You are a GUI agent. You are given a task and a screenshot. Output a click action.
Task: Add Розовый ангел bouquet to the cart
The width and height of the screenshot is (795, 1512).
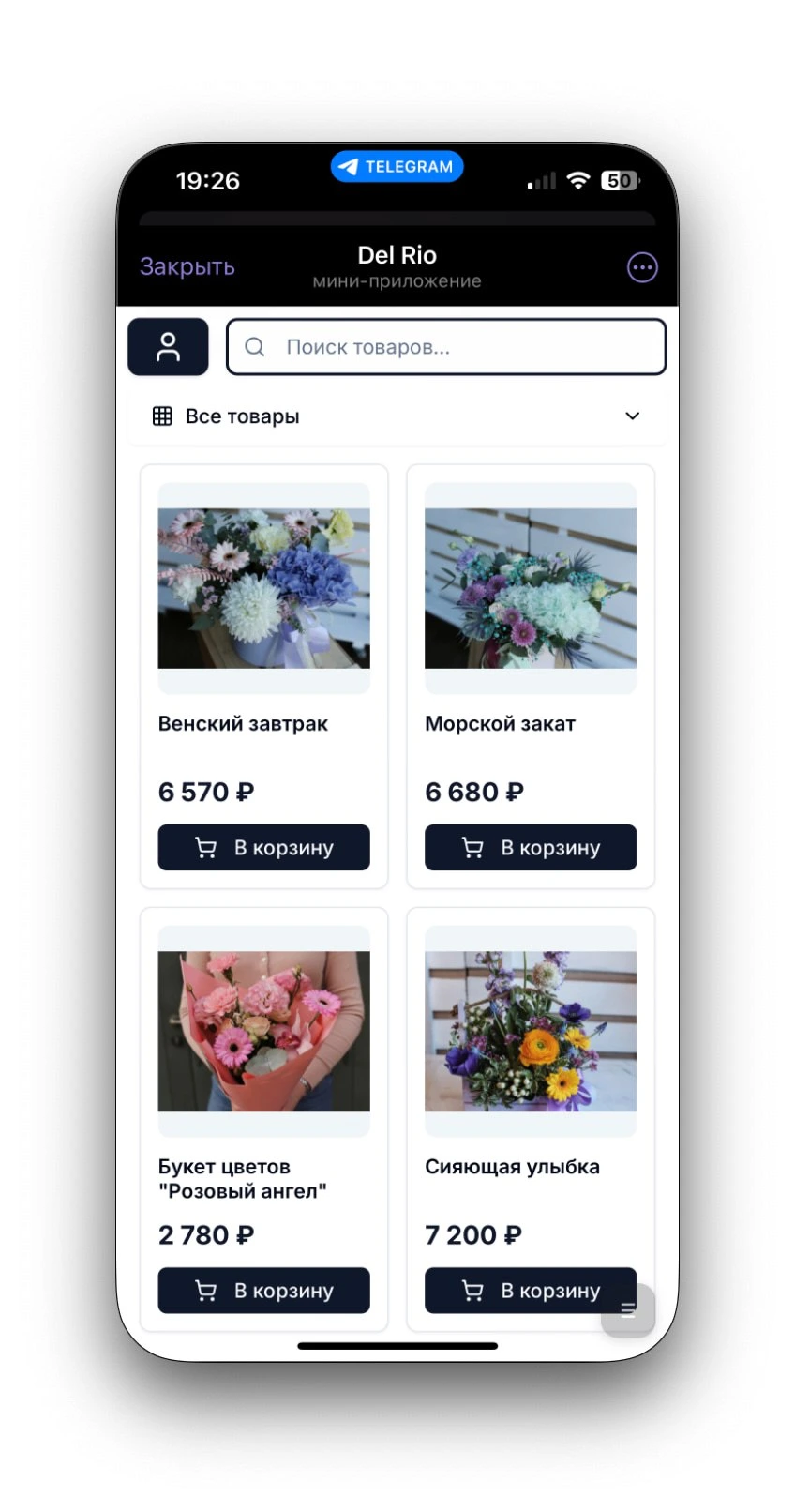[263, 1290]
